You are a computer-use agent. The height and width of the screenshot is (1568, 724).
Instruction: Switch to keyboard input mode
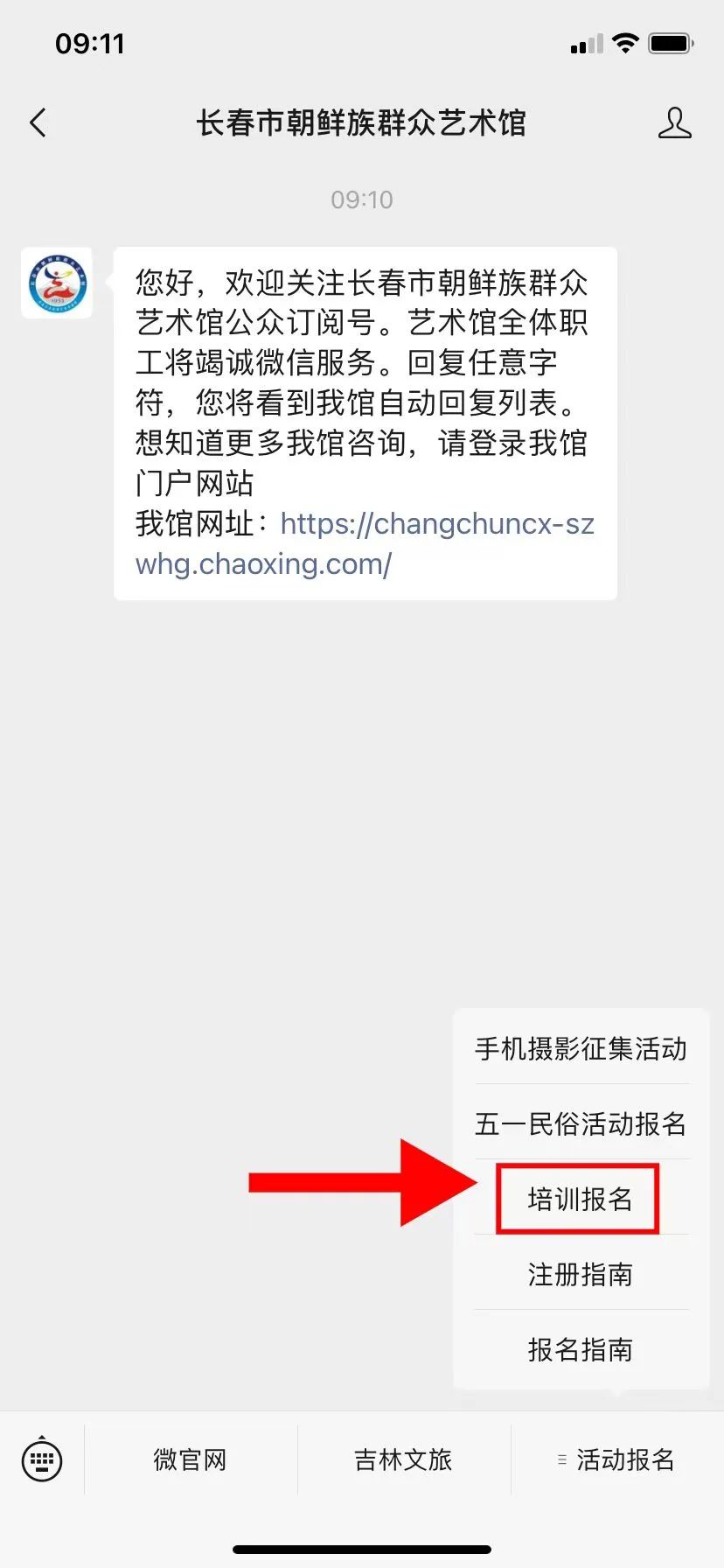[42, 1459]
